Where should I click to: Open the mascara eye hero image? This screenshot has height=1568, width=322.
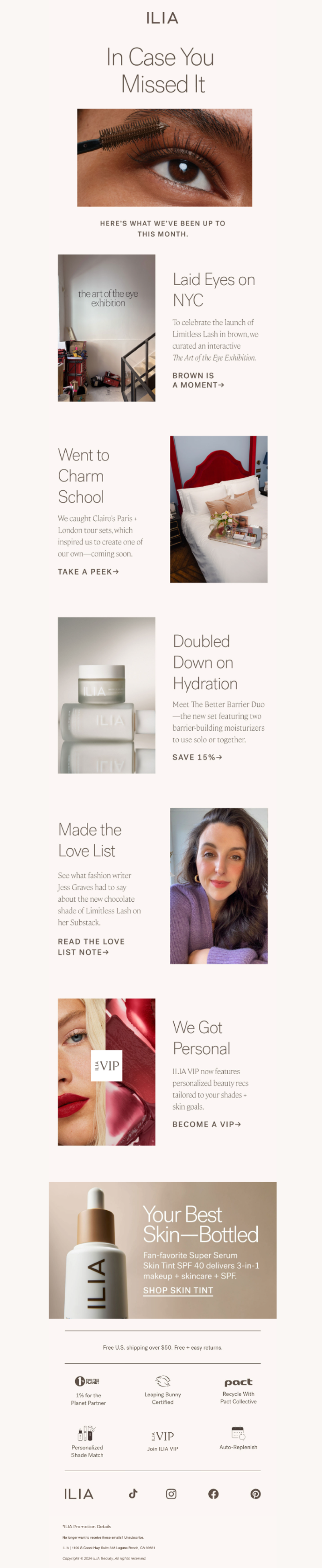[x=164, y=158]
